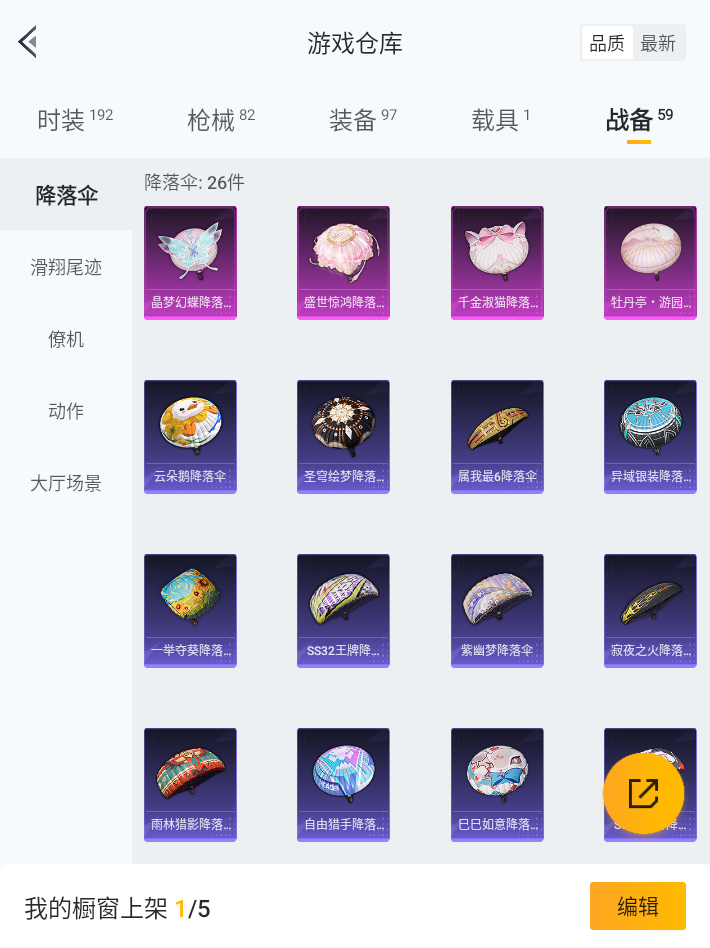Open the 盛世惊鸿 parachute item
This screenshot has height=948, width=710.
pyautogui.click(x=343, y=262)
